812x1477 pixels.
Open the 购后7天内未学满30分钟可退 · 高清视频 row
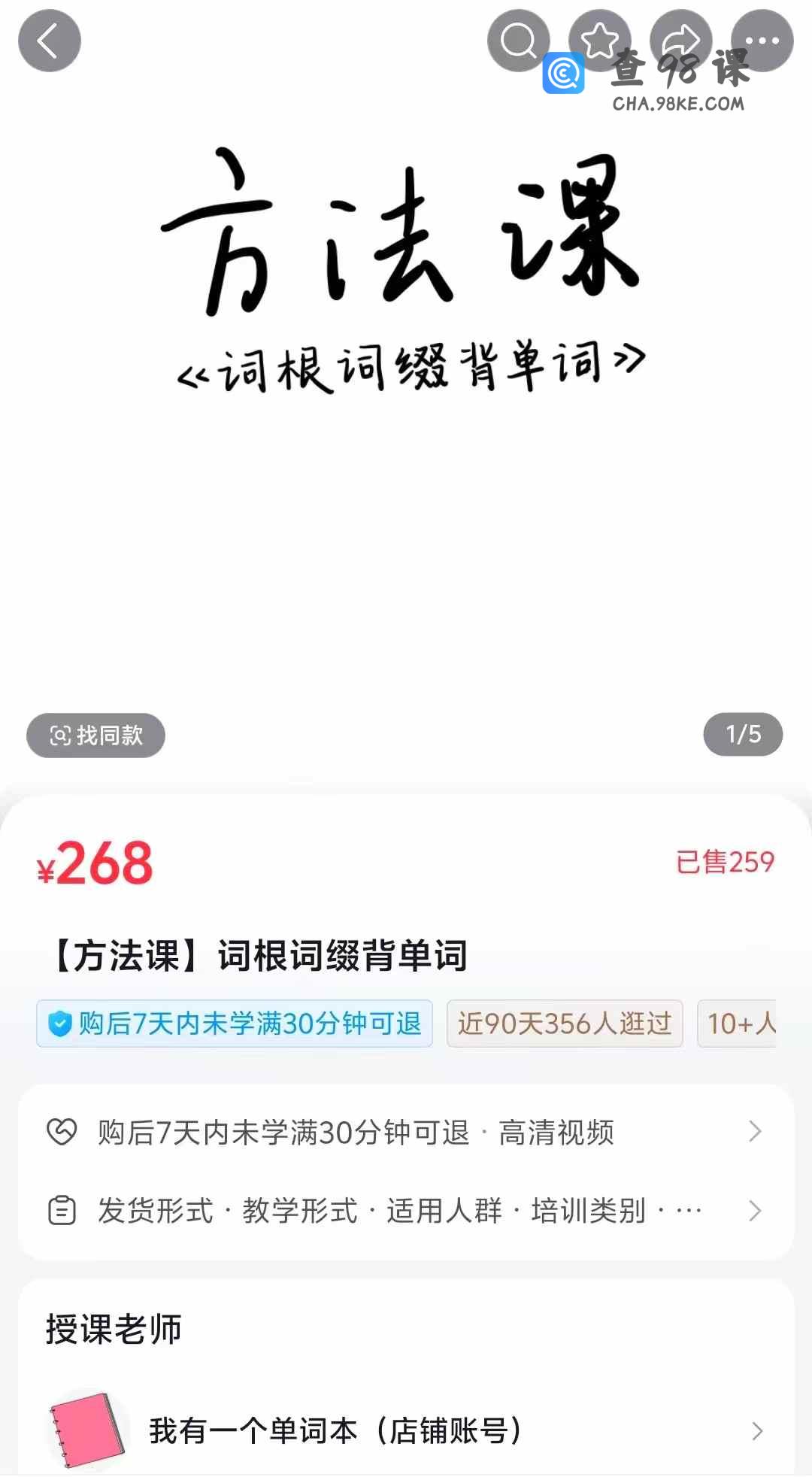pos(406,1133)
